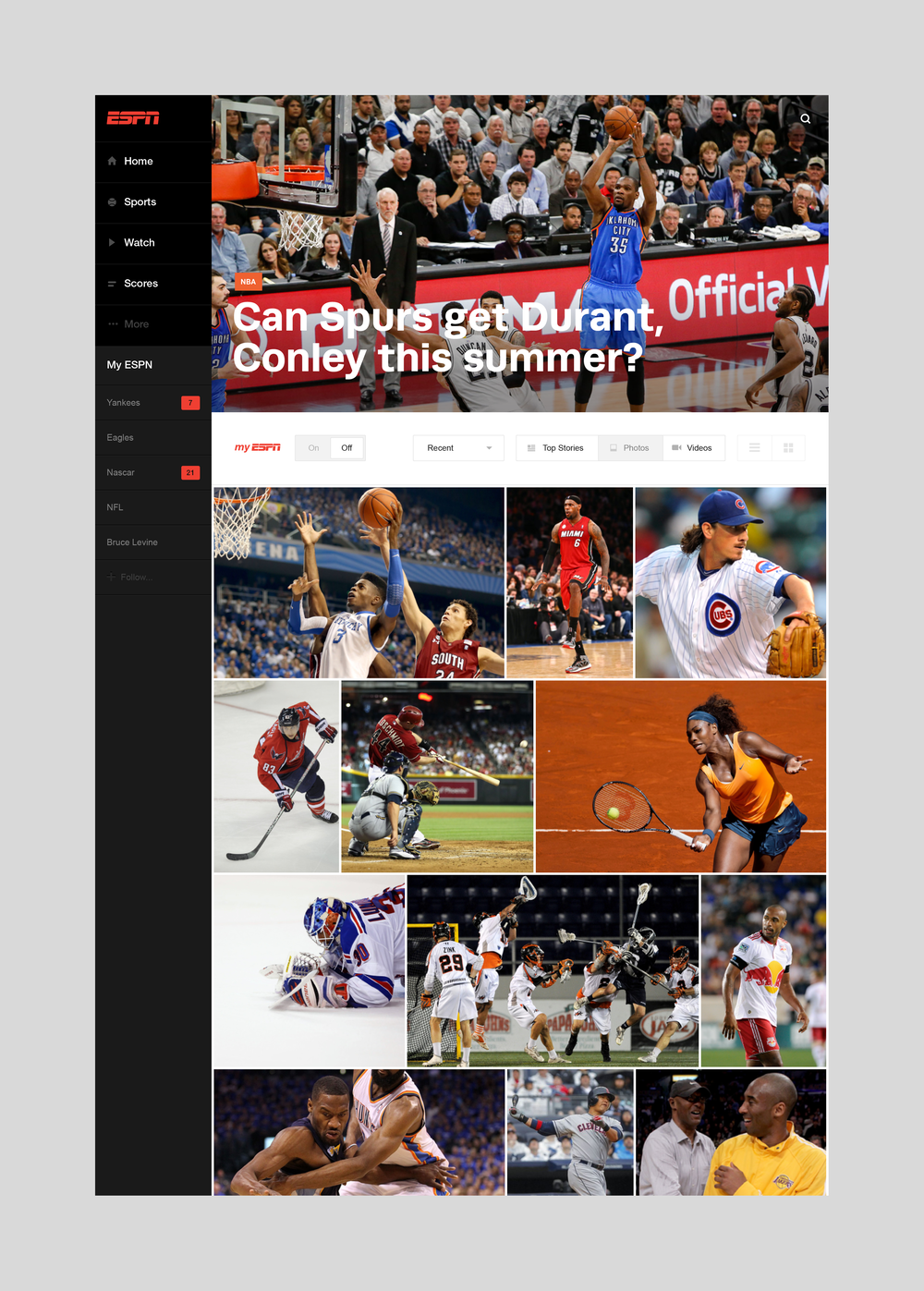Select the Top Stories filter tab
Screen dimensions: 924x1291
click(x=556, y=447)
